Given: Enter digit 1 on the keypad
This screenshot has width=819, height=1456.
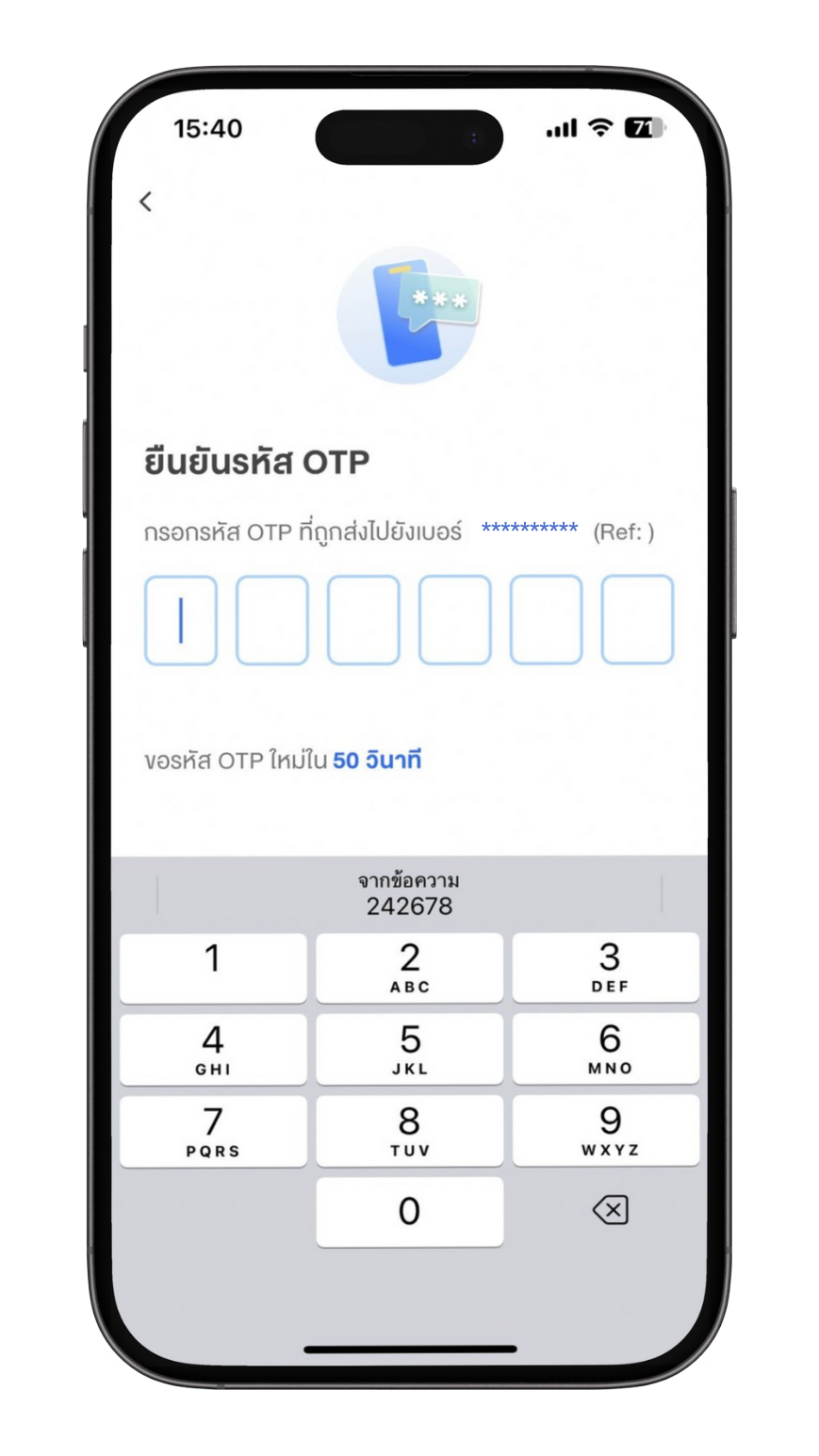Looking at the screenshot, I should point(213,968).
